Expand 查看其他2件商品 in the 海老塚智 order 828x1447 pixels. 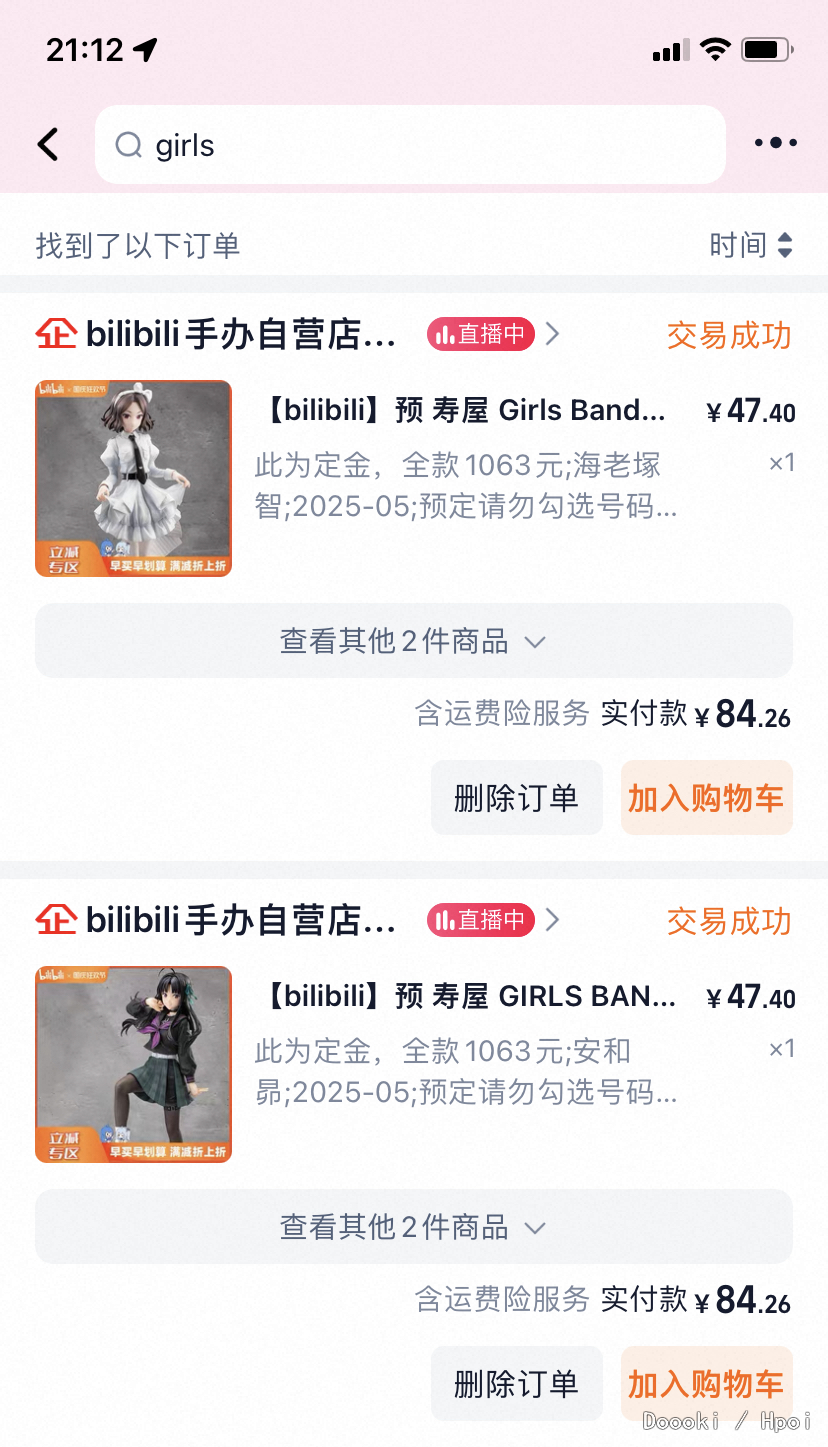click(414, 641)
